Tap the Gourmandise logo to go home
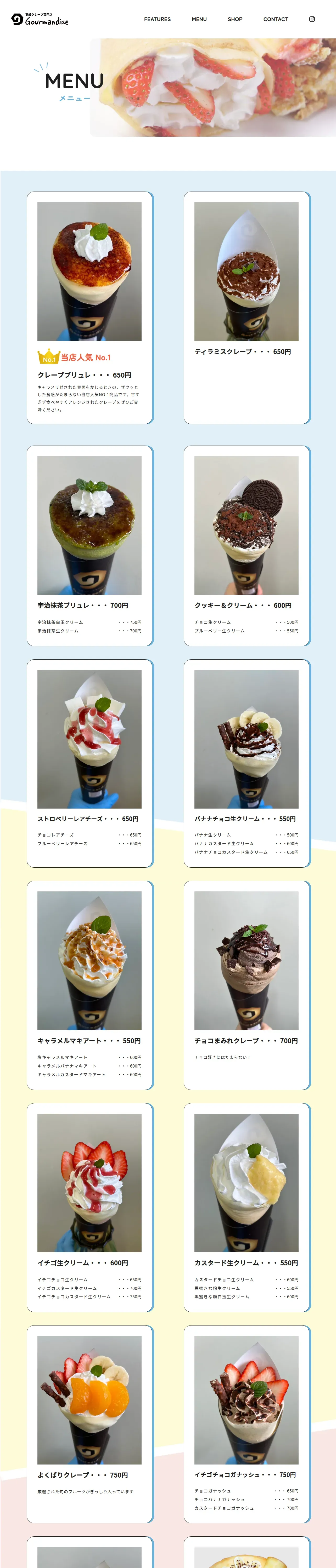The width and height of the screenshot is (336, 1568). [x=40, y=20]
